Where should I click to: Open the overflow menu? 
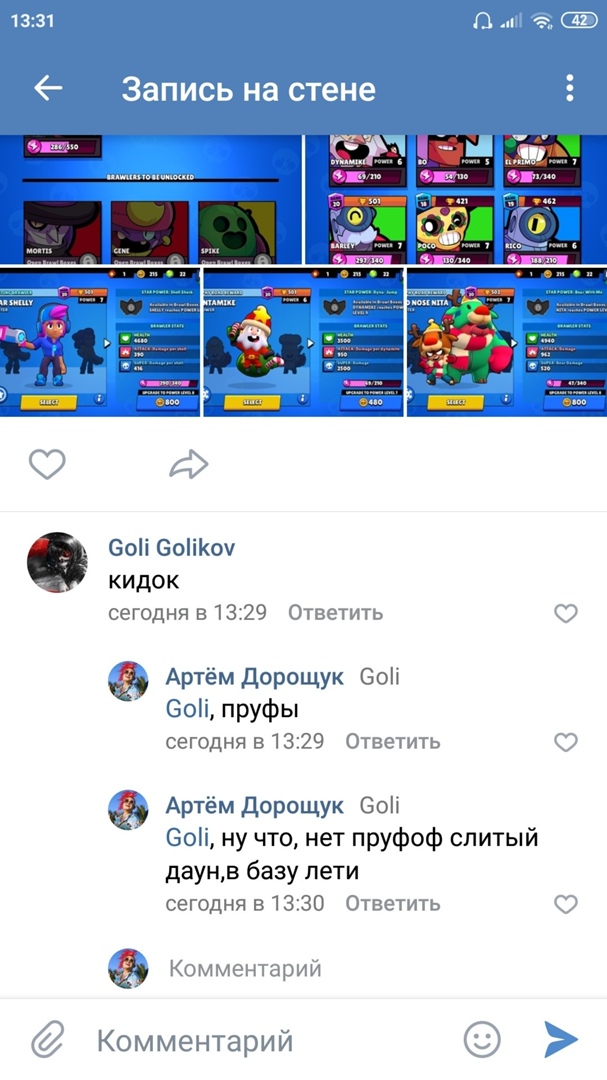coord(569,88)
